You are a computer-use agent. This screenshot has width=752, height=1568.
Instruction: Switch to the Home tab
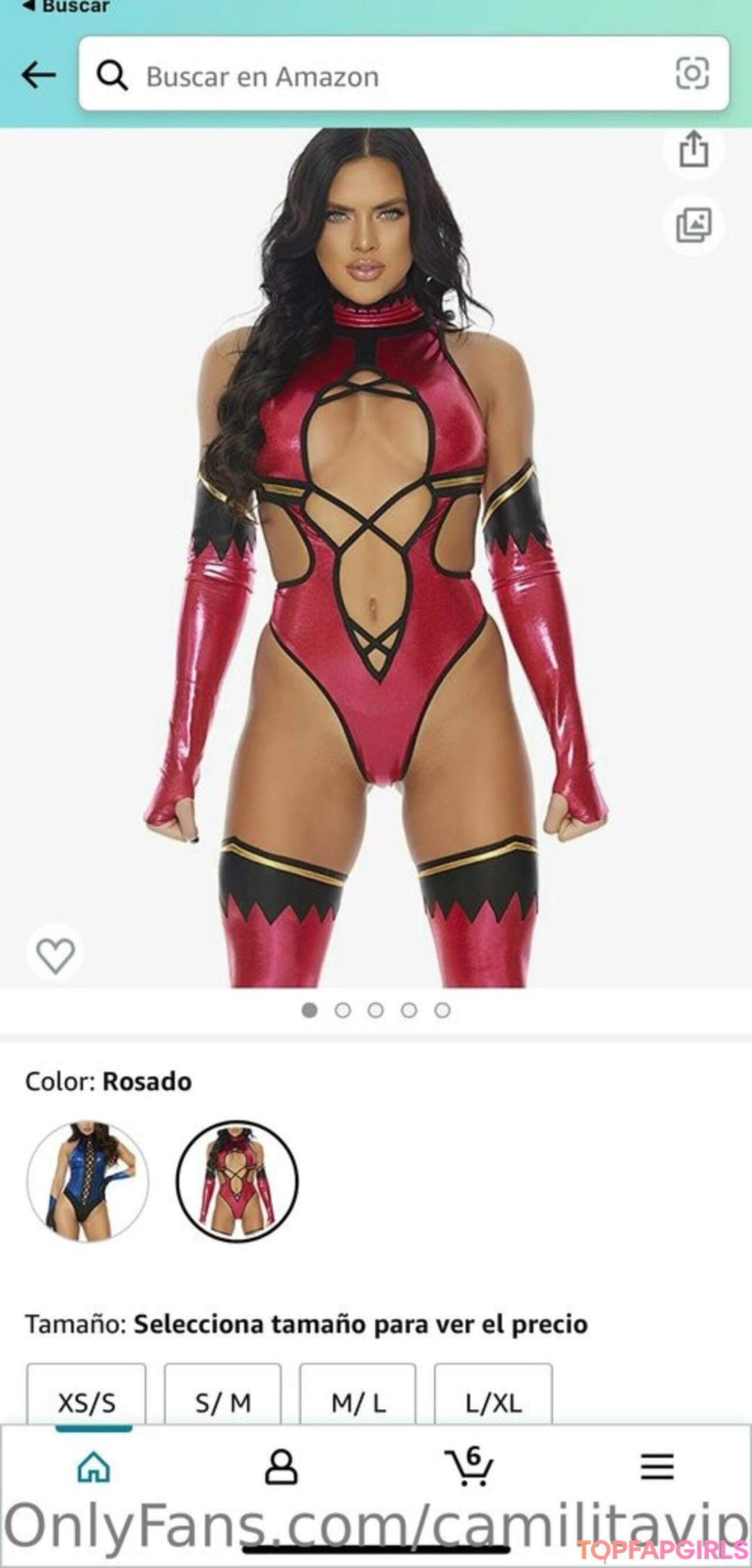[x=94, y=1466]
